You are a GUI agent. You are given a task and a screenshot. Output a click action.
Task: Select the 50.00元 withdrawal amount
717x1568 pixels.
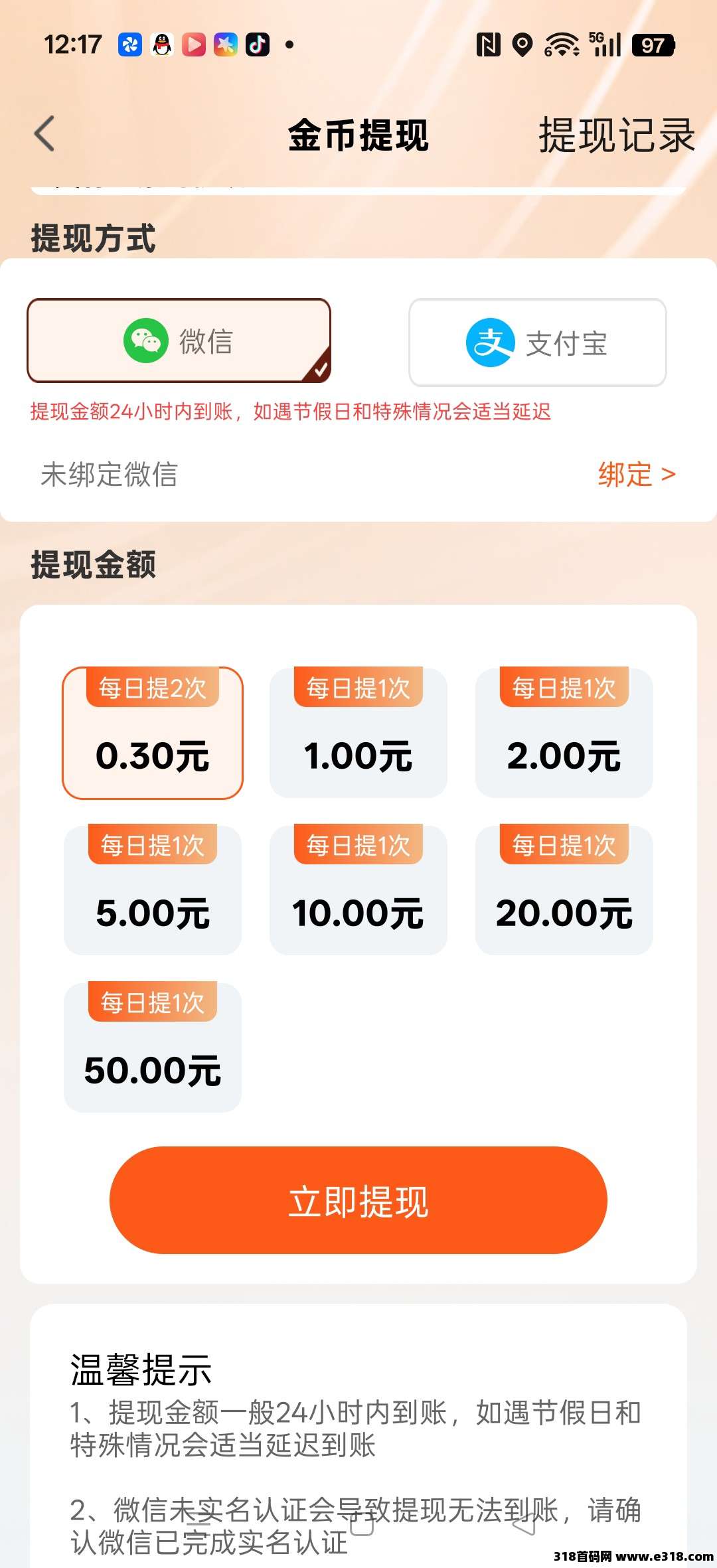[x=153, y=1048]
